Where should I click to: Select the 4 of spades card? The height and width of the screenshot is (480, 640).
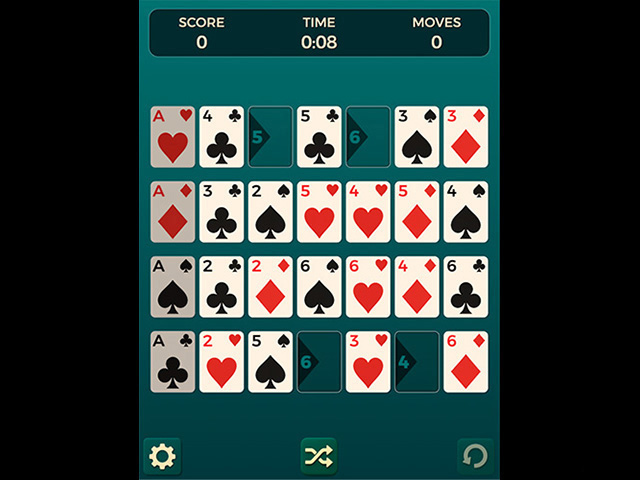466,211
